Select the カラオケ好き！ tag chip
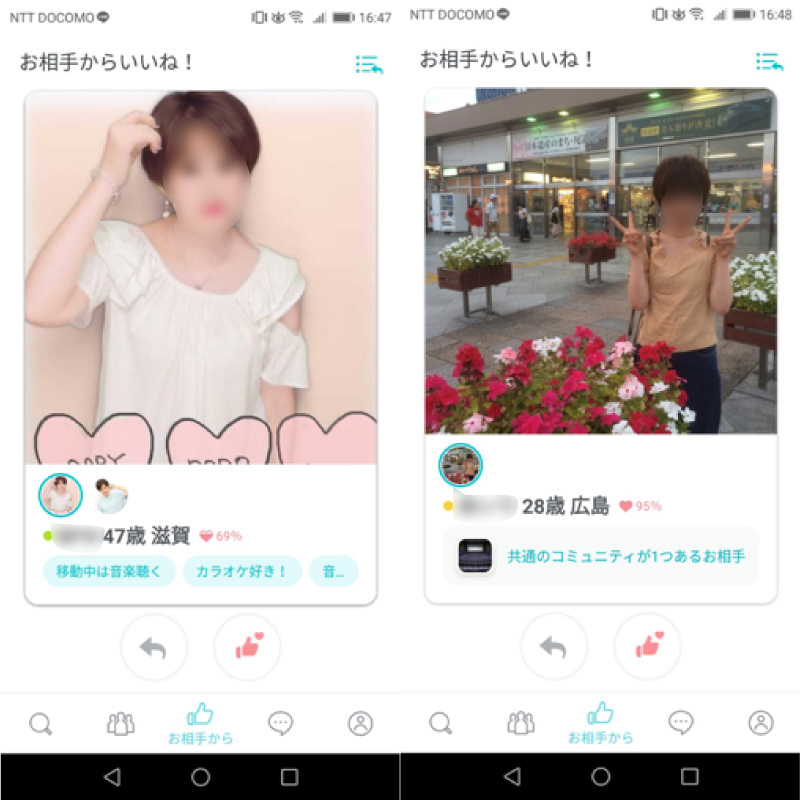The image size is (800, 800). pyautogui.click(x=243, y=571)
